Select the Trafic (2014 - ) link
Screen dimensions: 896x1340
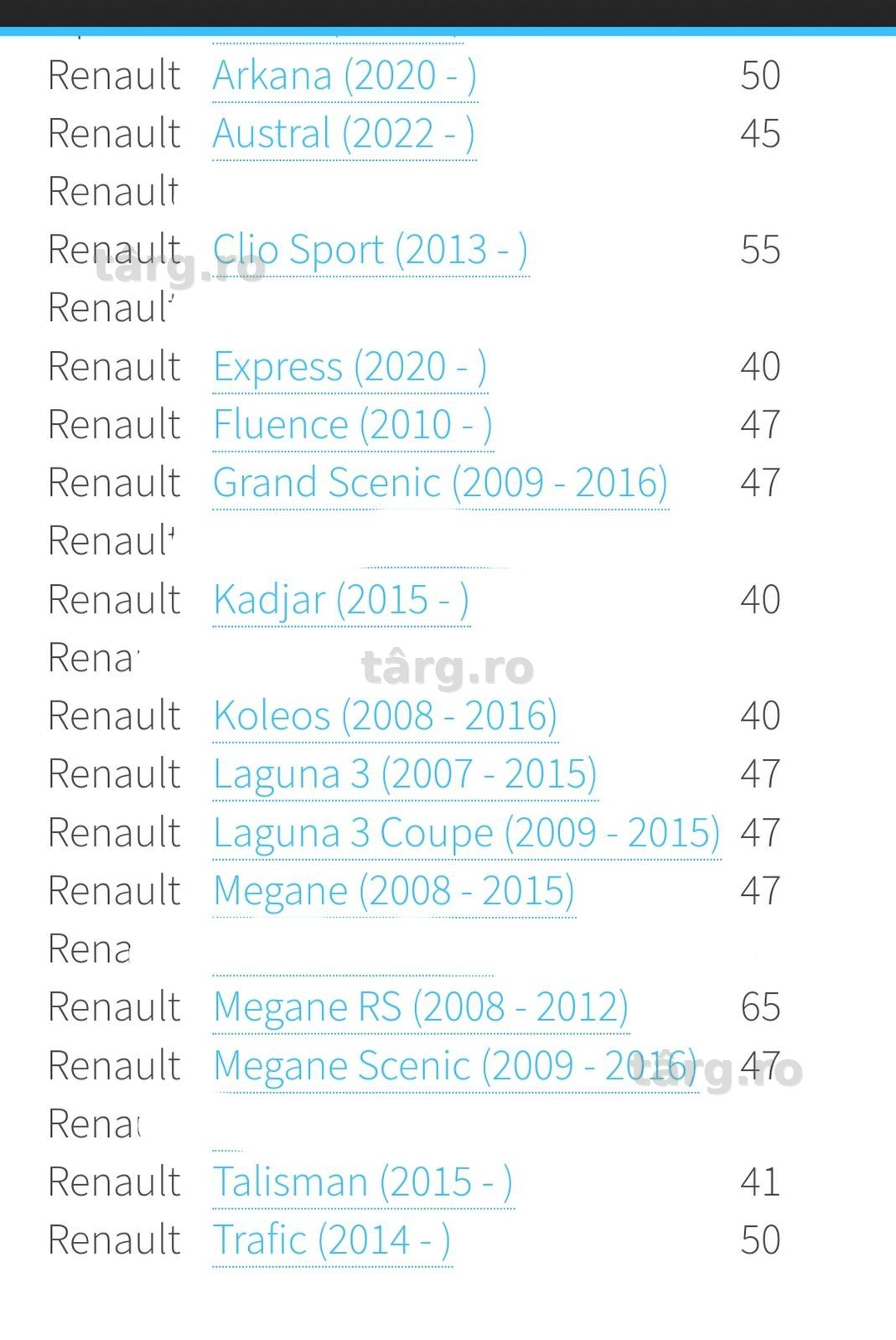(332, 1240)
